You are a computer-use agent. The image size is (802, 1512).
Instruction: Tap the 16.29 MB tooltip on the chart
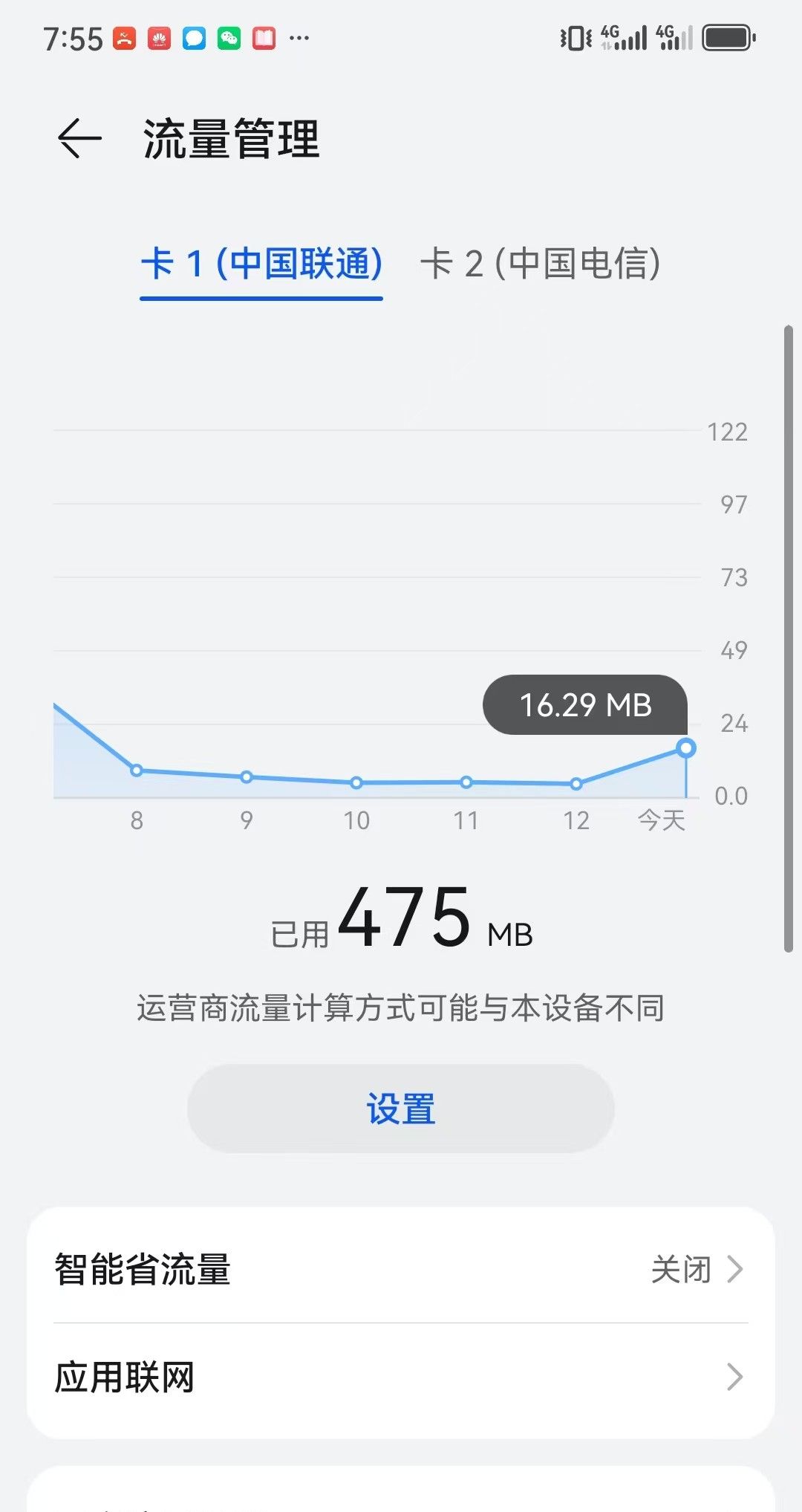(586, 706)
